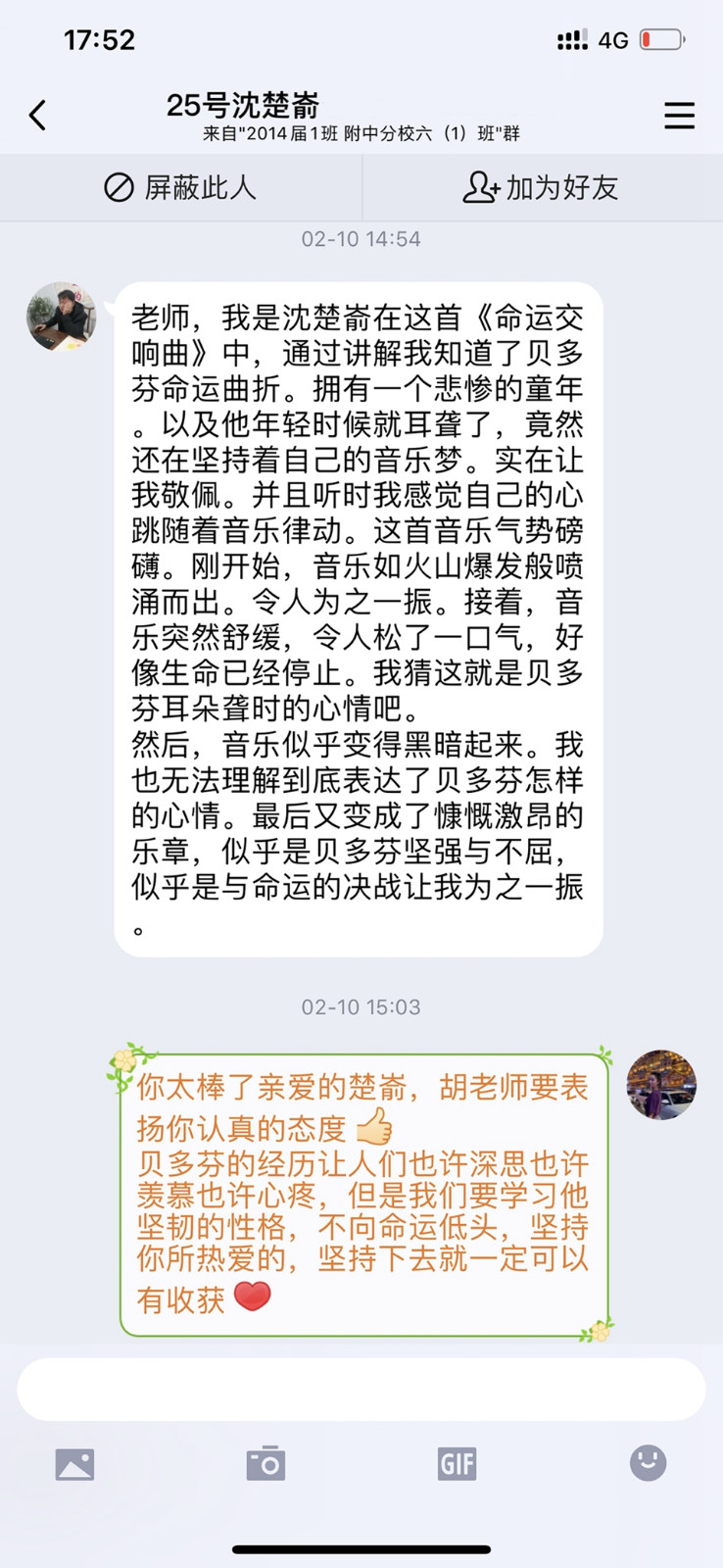Open the GIF picker
The width and height of the screenshot is (723, 1568).
point(457,1464)
